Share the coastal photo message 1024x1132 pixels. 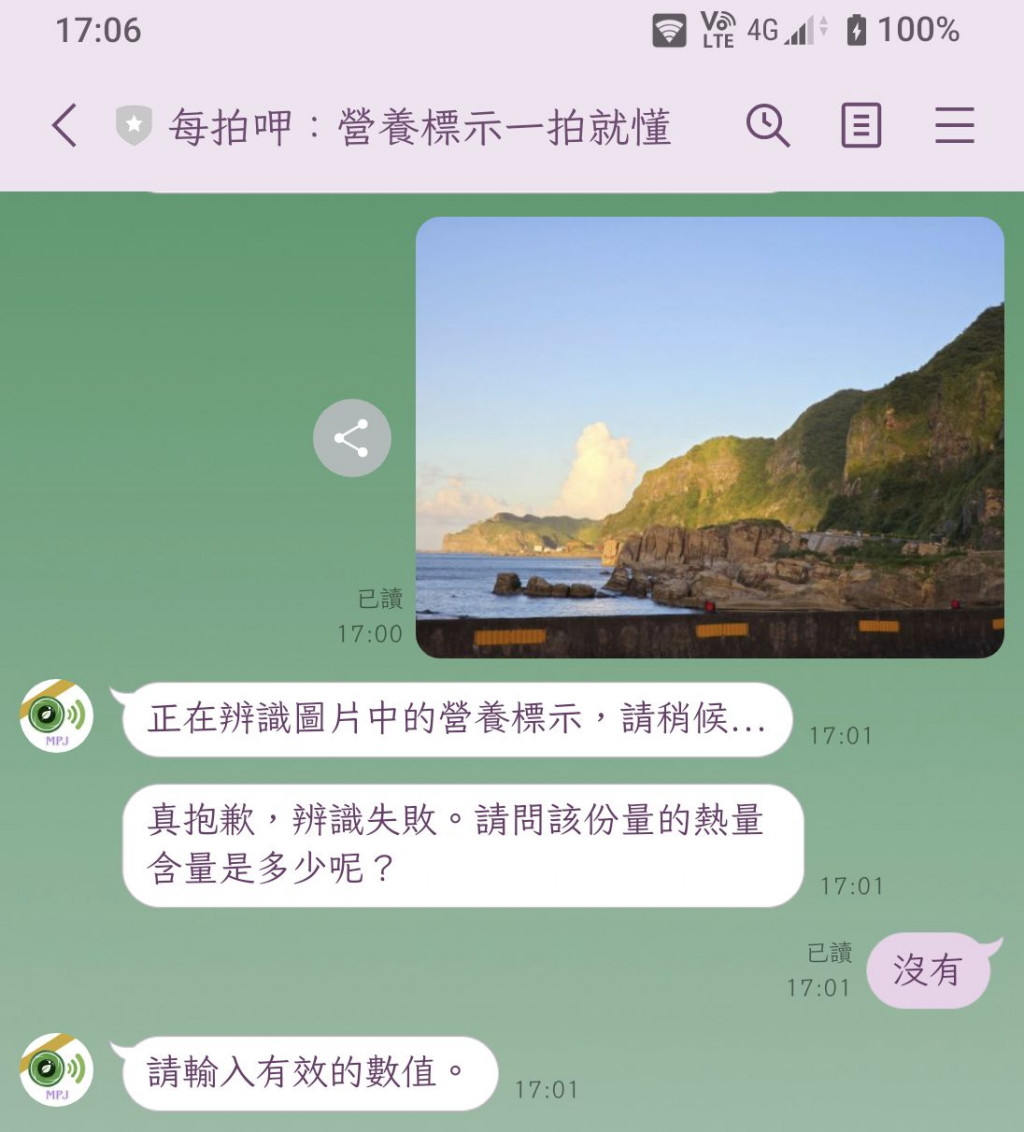click(x=351, y=438)
